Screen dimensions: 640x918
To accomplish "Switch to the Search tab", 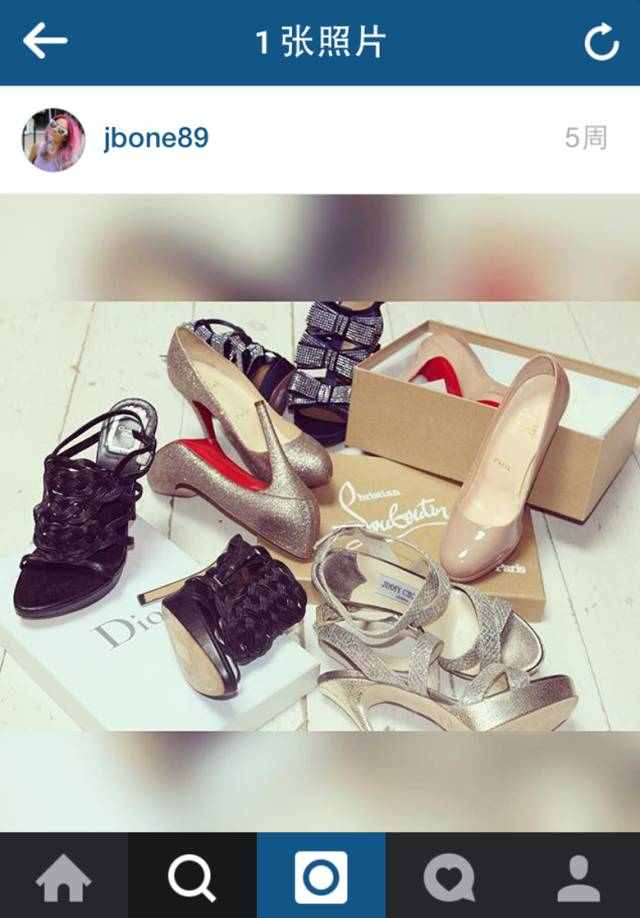I will point(192,877).
